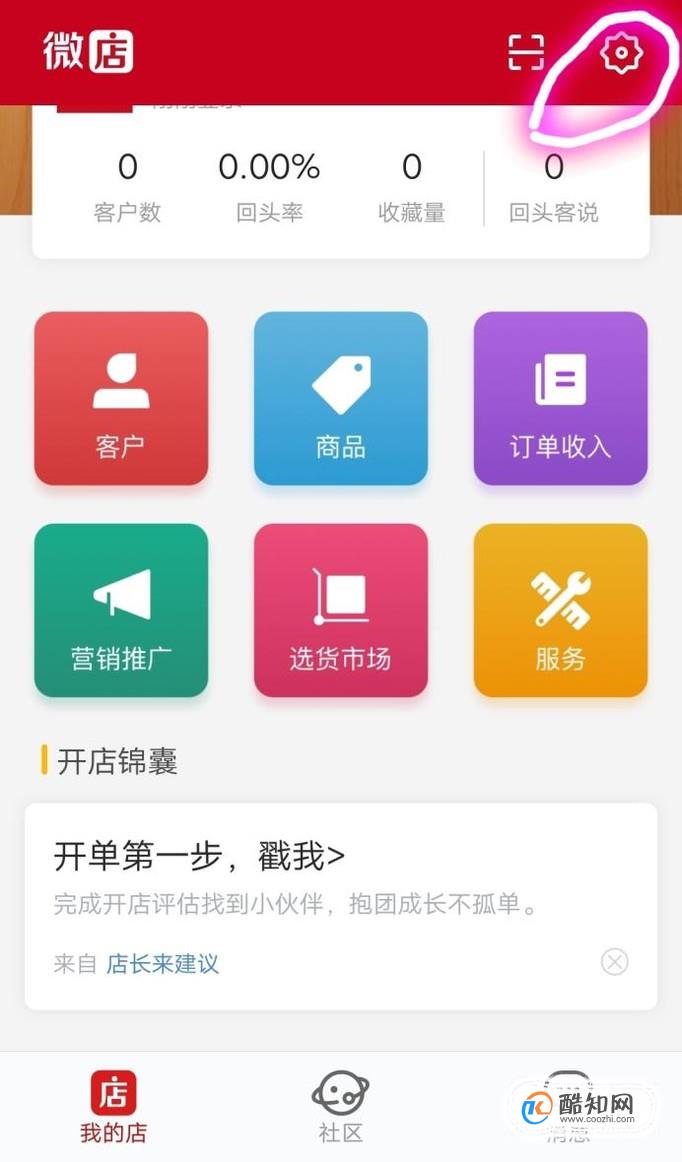Open the 订单收入 tile

(560, 398)
